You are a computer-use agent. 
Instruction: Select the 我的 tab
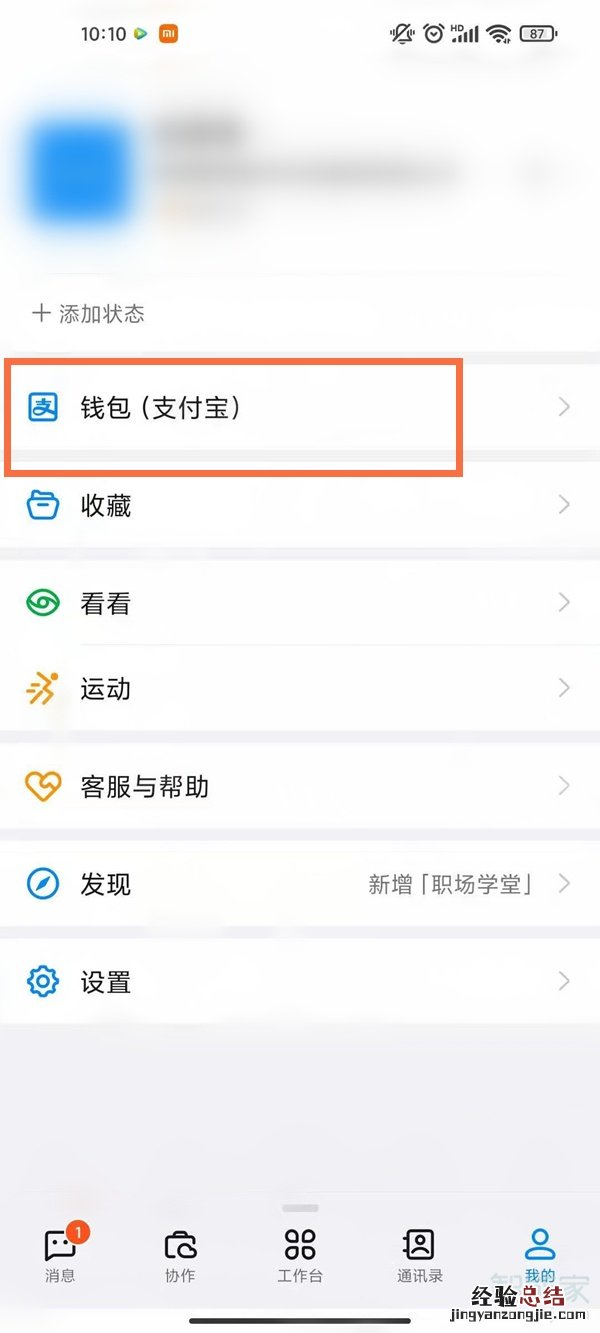pyautogui.click(x=539, y=1254)
